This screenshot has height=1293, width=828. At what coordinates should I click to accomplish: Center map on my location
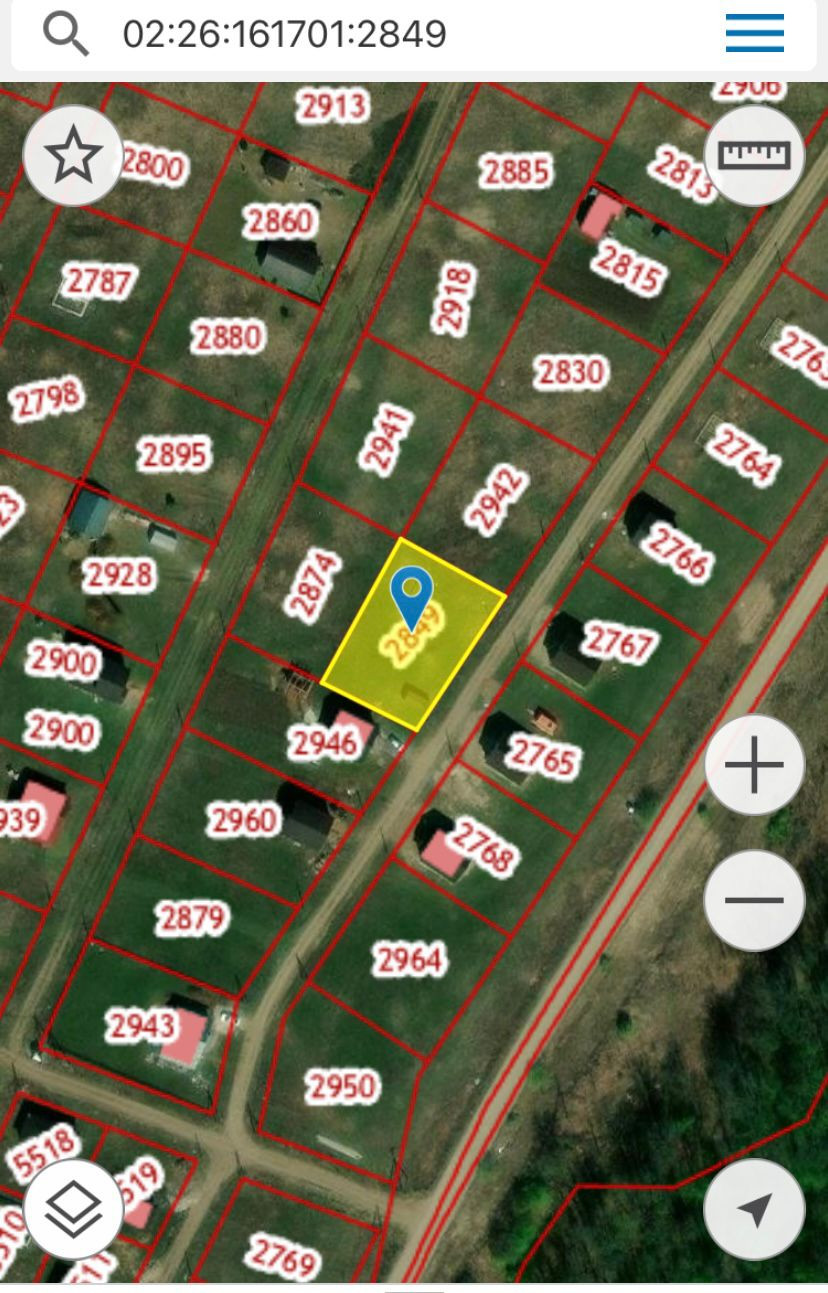tap(754, 1210)
